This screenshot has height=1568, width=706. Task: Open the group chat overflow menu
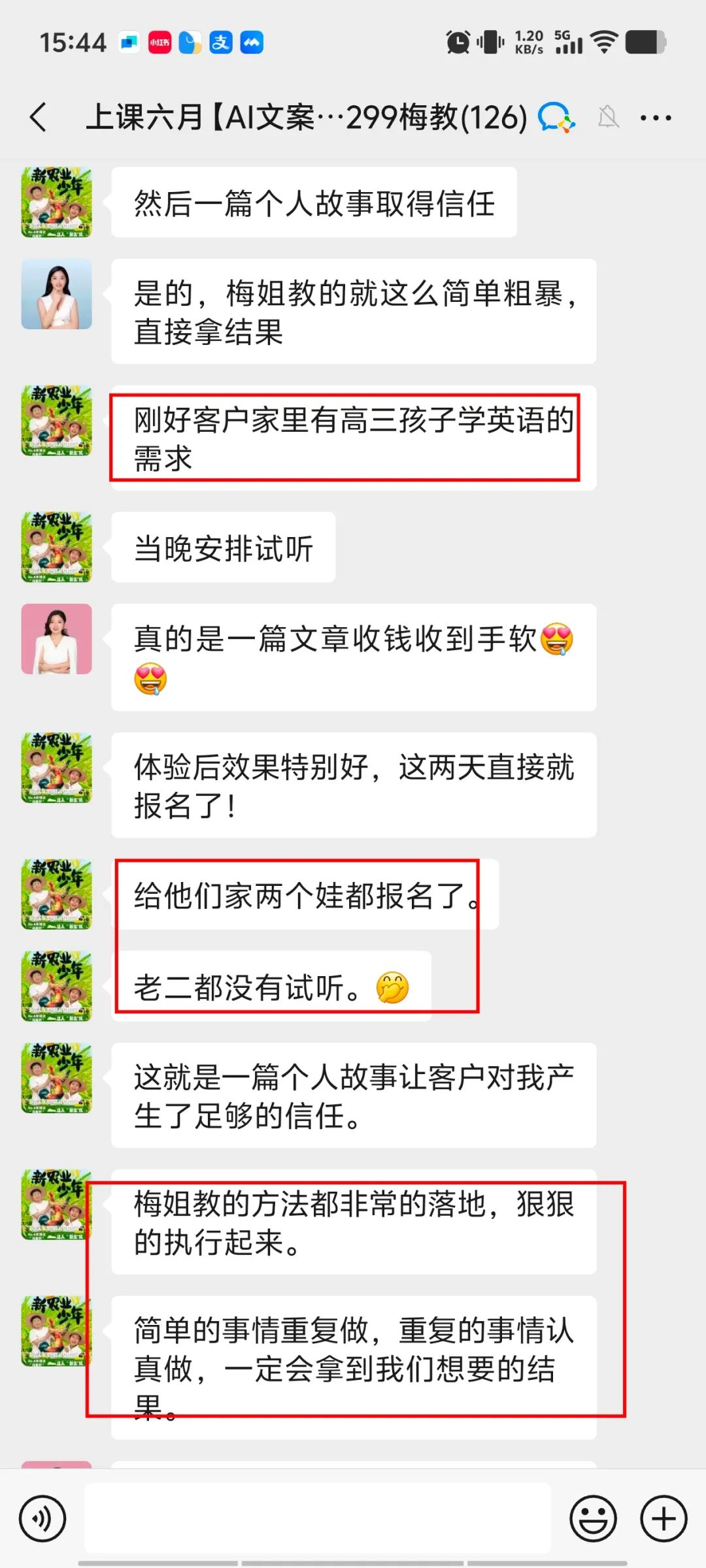(656, 118)
